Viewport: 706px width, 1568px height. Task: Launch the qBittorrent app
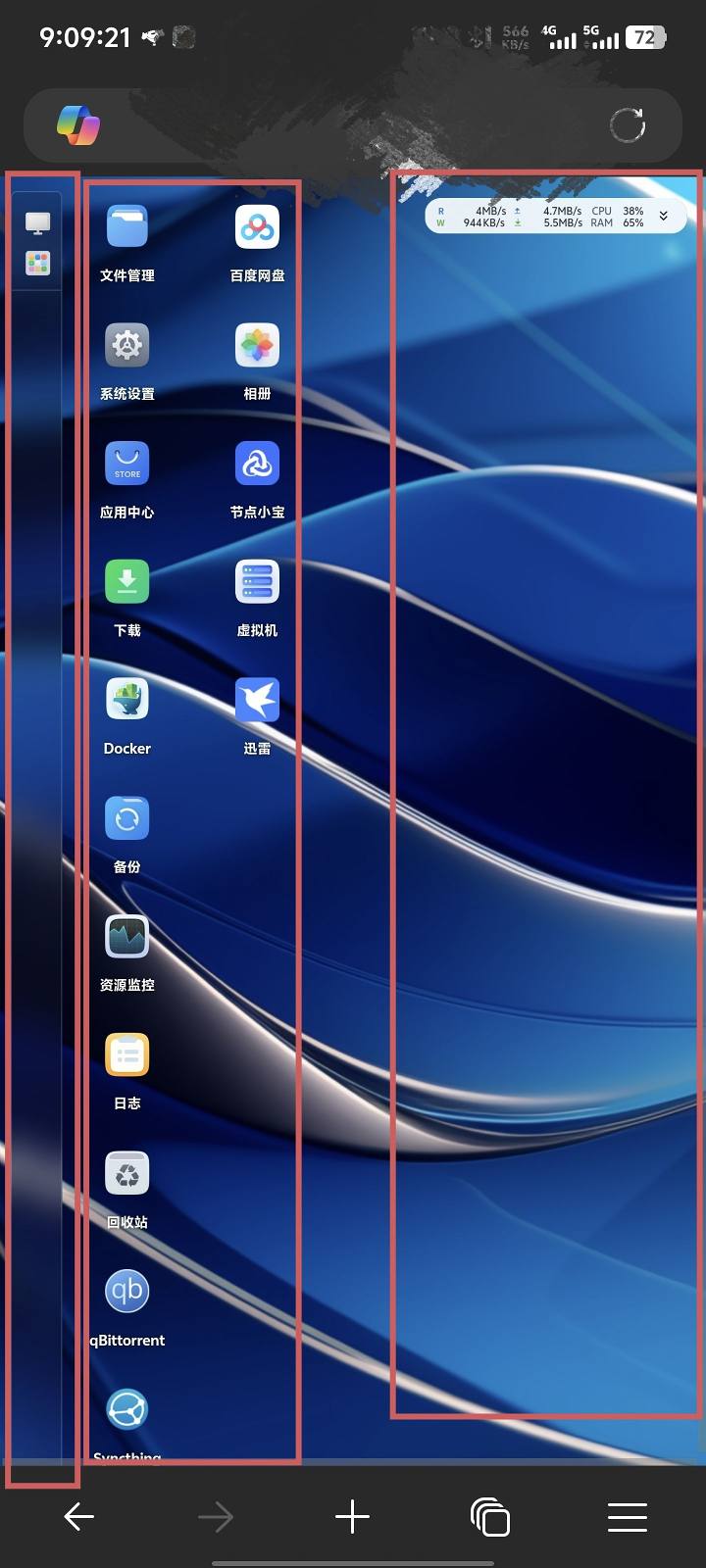tap(127, 1292)
